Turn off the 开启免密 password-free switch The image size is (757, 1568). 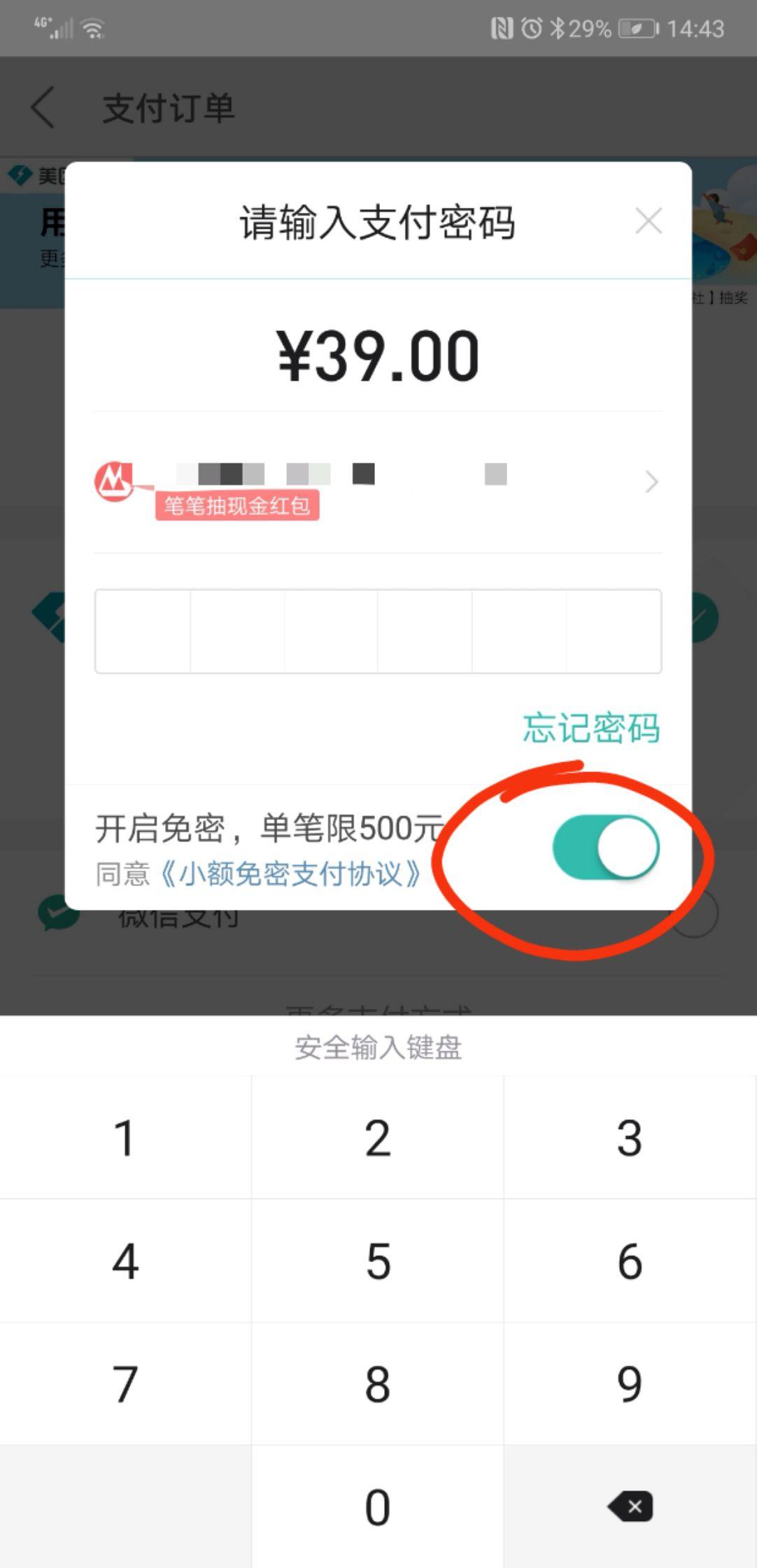606,847
